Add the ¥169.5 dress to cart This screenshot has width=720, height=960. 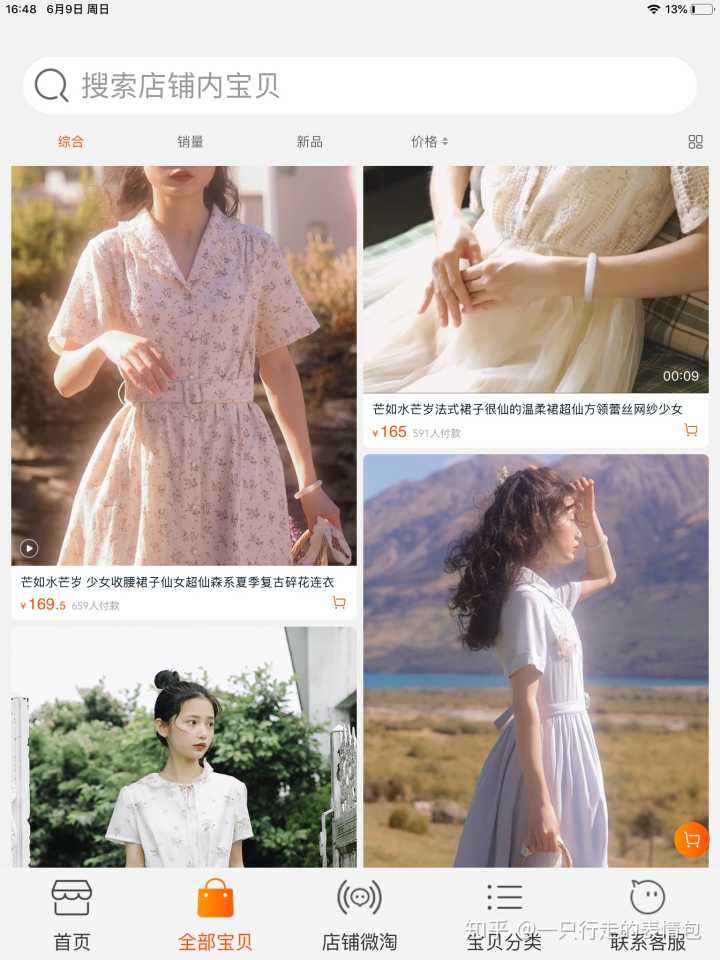point(339,603)
